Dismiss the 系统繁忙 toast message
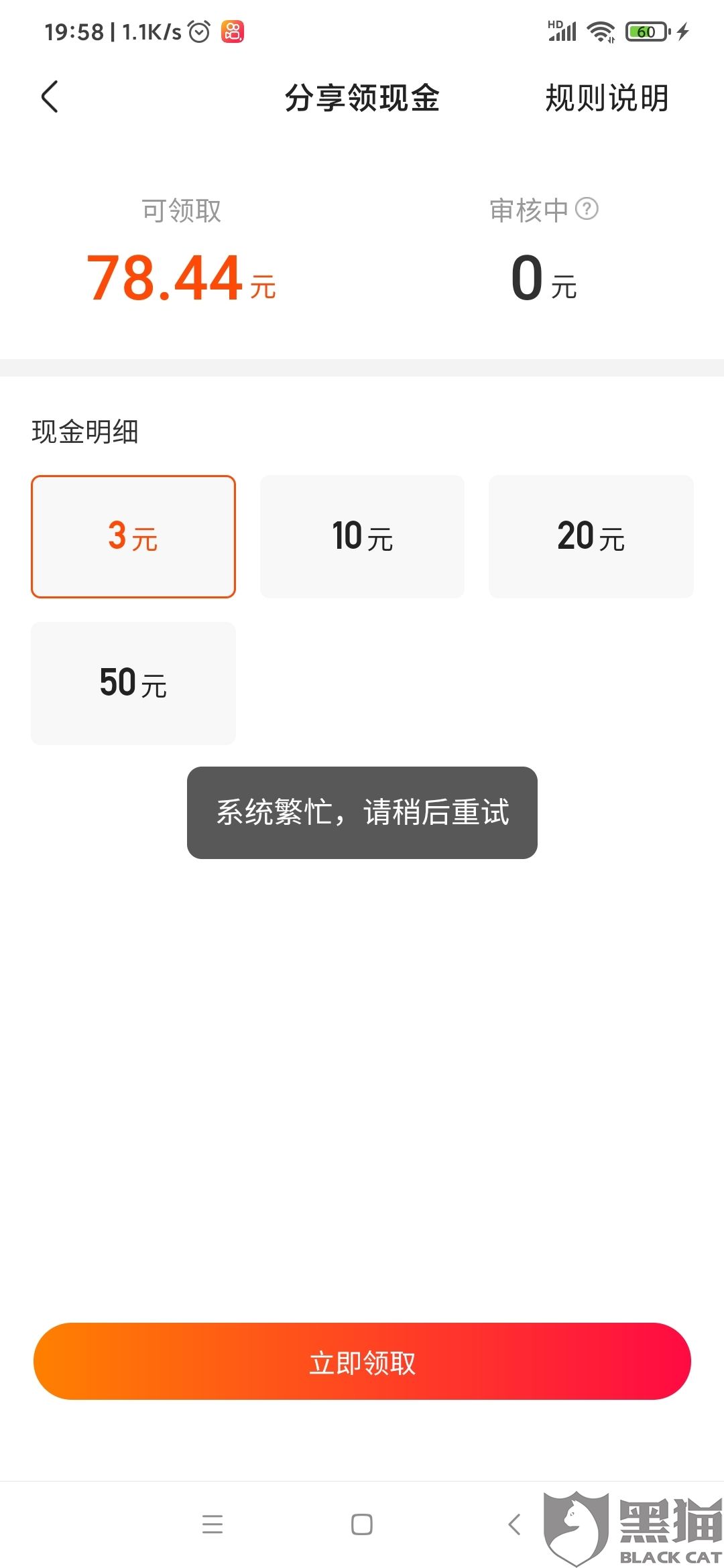This screenshot has width=724, height=1568. 362,813
